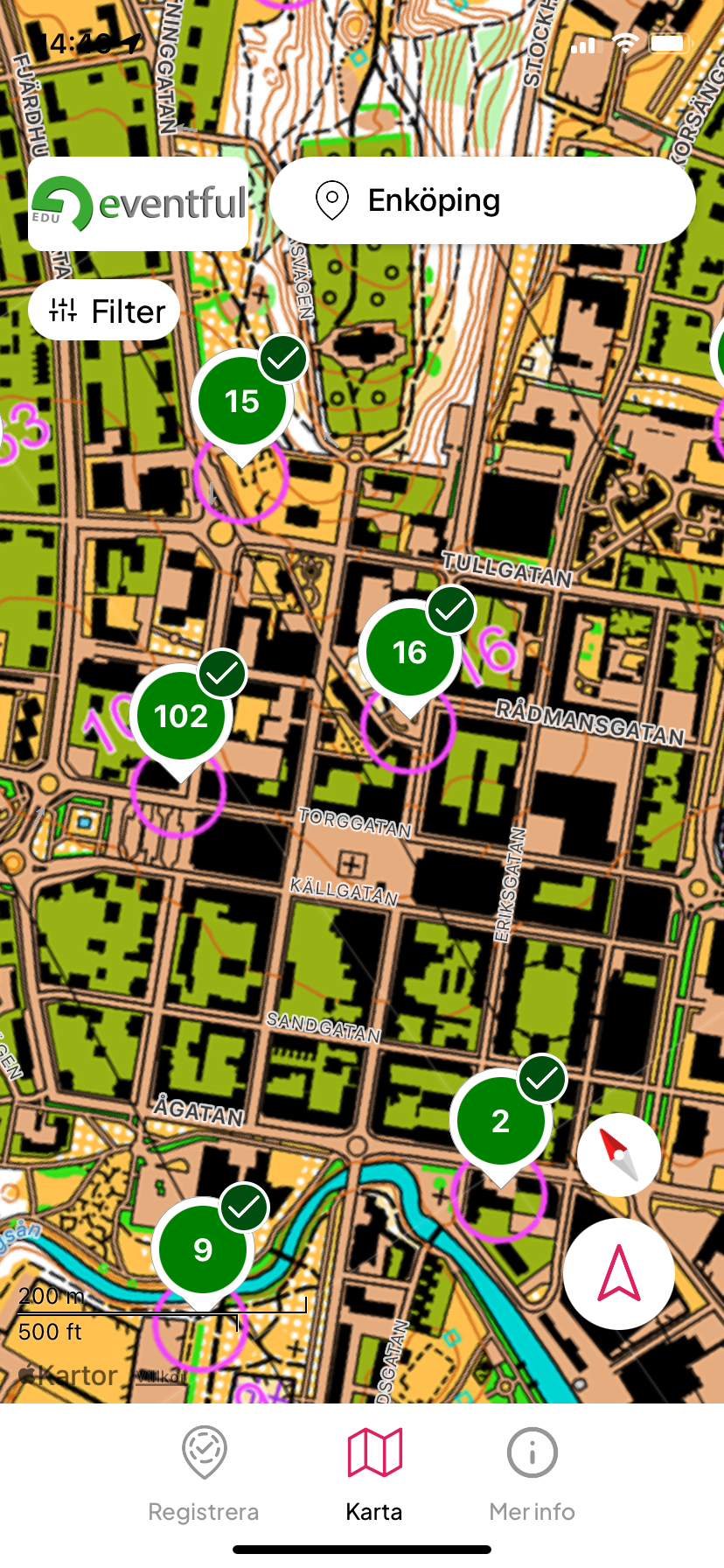Image resolution: width=724 pixels, height=1568 pixels.
Task: Select checkpoint marker 15
Action: (x=242, y=402)
